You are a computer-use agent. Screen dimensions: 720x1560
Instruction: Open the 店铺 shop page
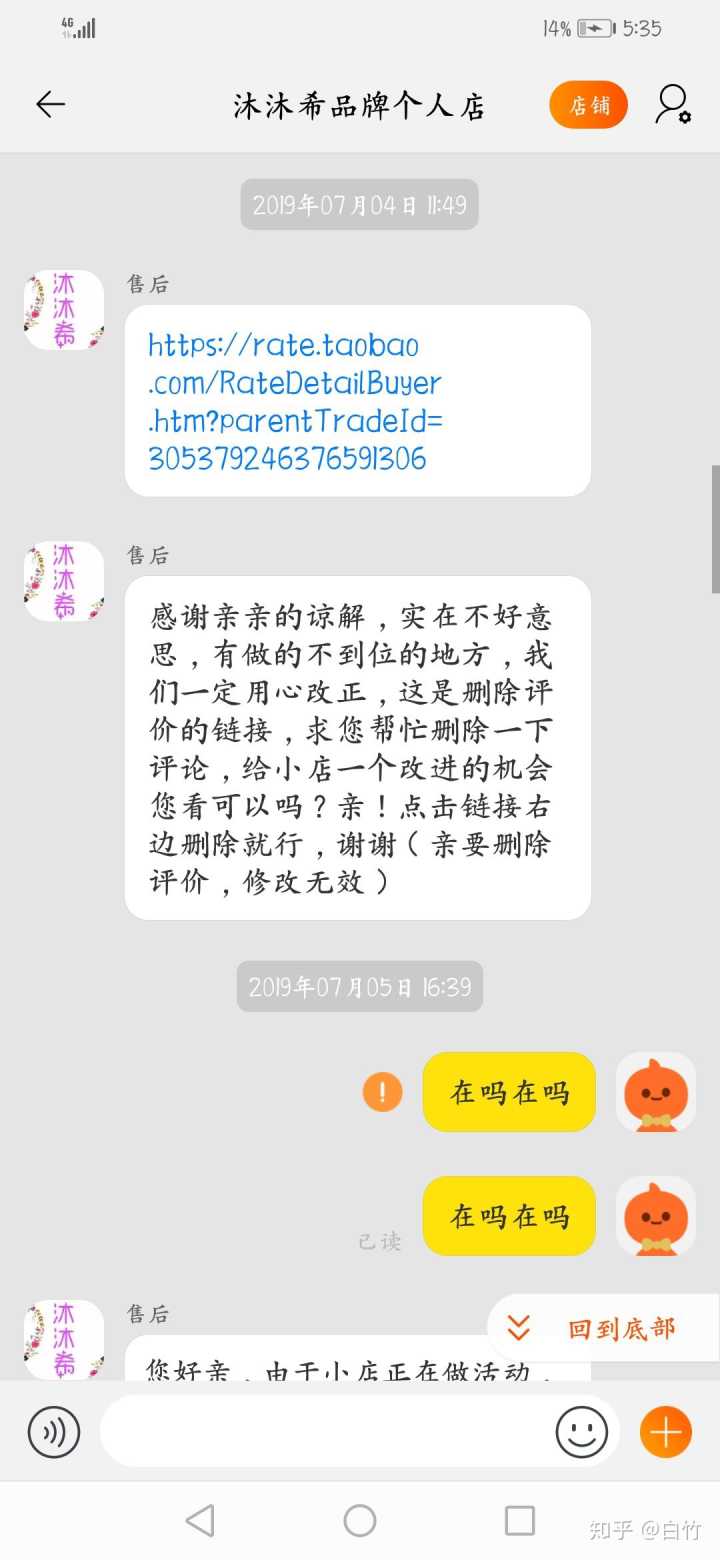588,105
